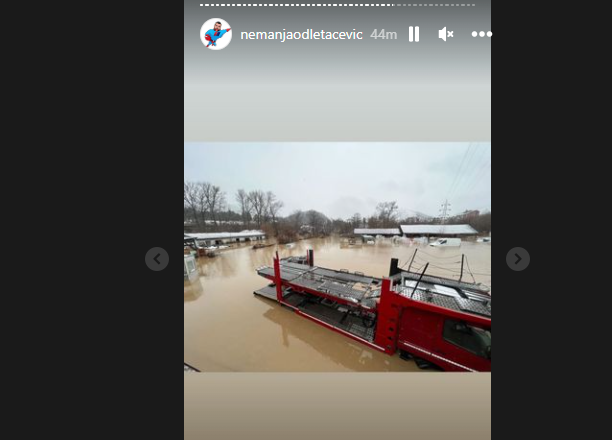Open the nemanjaodletacevic username link

click(x=302, y=34)
